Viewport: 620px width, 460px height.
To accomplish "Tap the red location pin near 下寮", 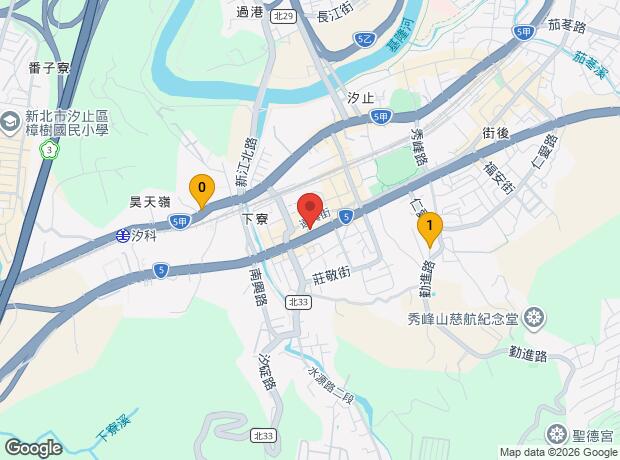I will (x=310, y=210).
